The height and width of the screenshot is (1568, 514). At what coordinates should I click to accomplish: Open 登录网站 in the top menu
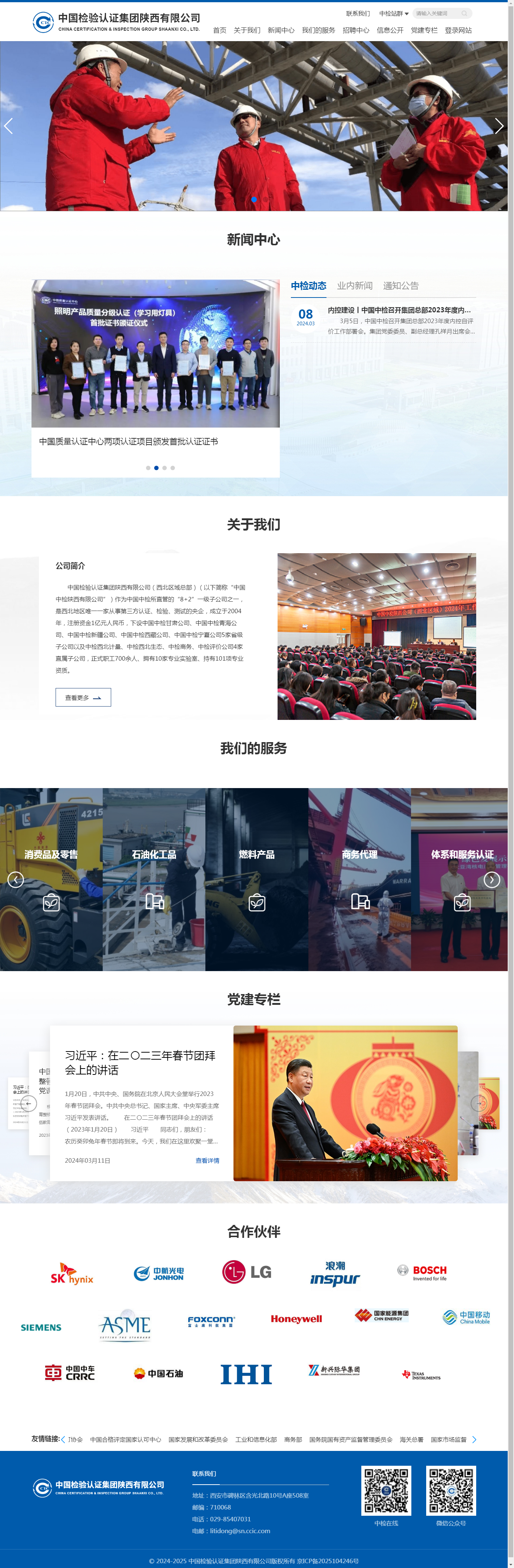(458, 30)
